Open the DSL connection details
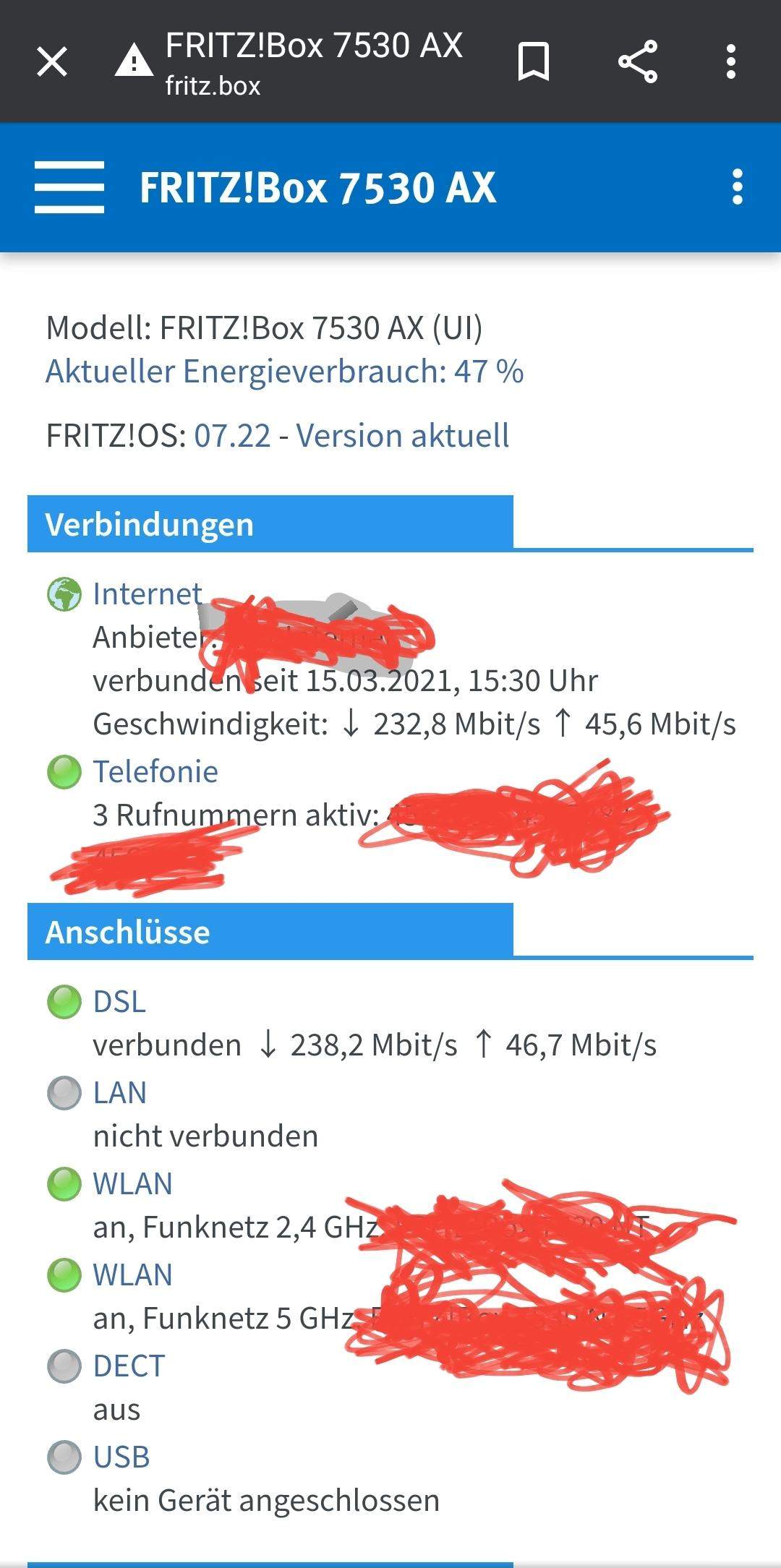 pyautogui.click(x=119, y=1002)
